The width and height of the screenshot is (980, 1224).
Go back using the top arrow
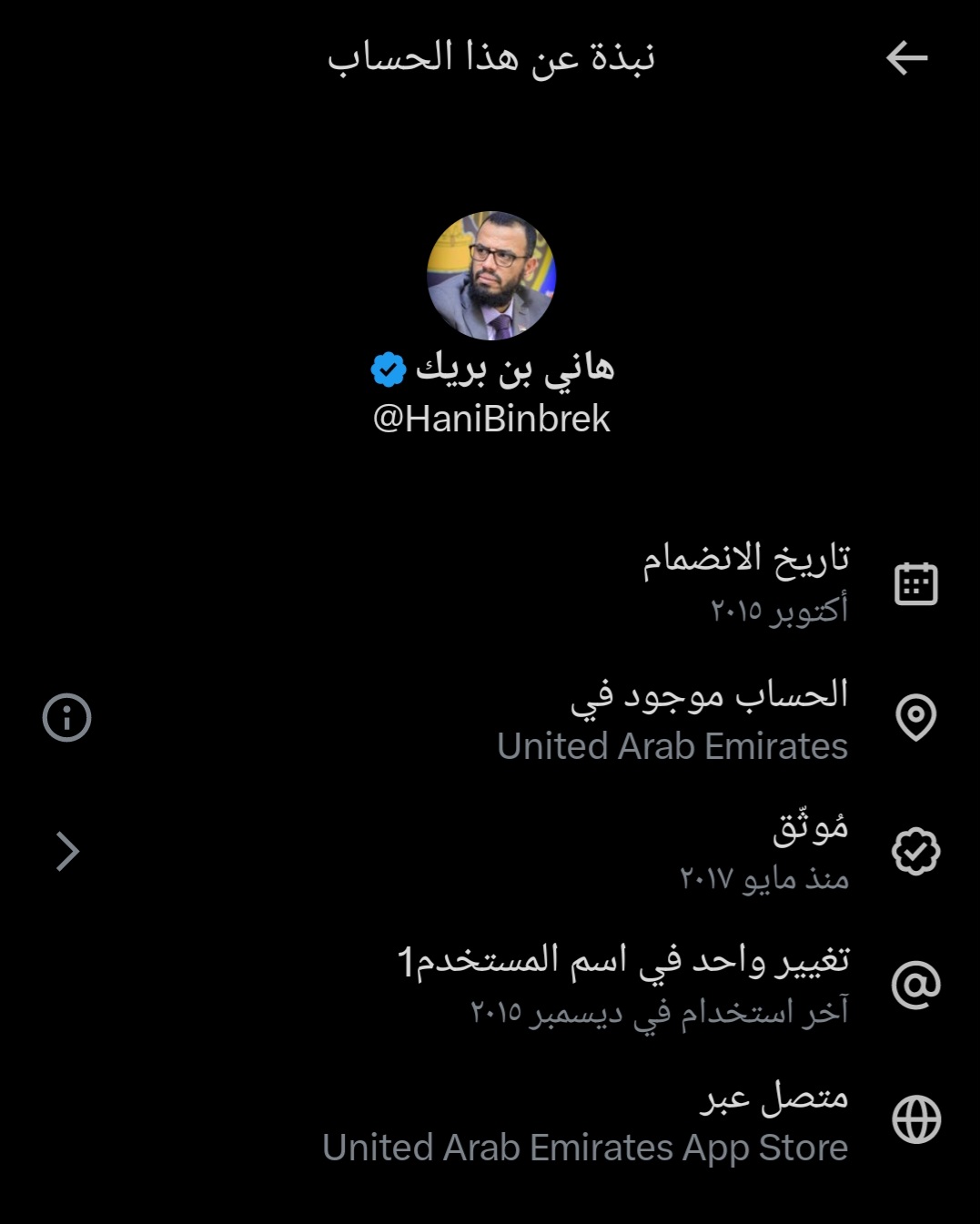(x=906, y=58)
